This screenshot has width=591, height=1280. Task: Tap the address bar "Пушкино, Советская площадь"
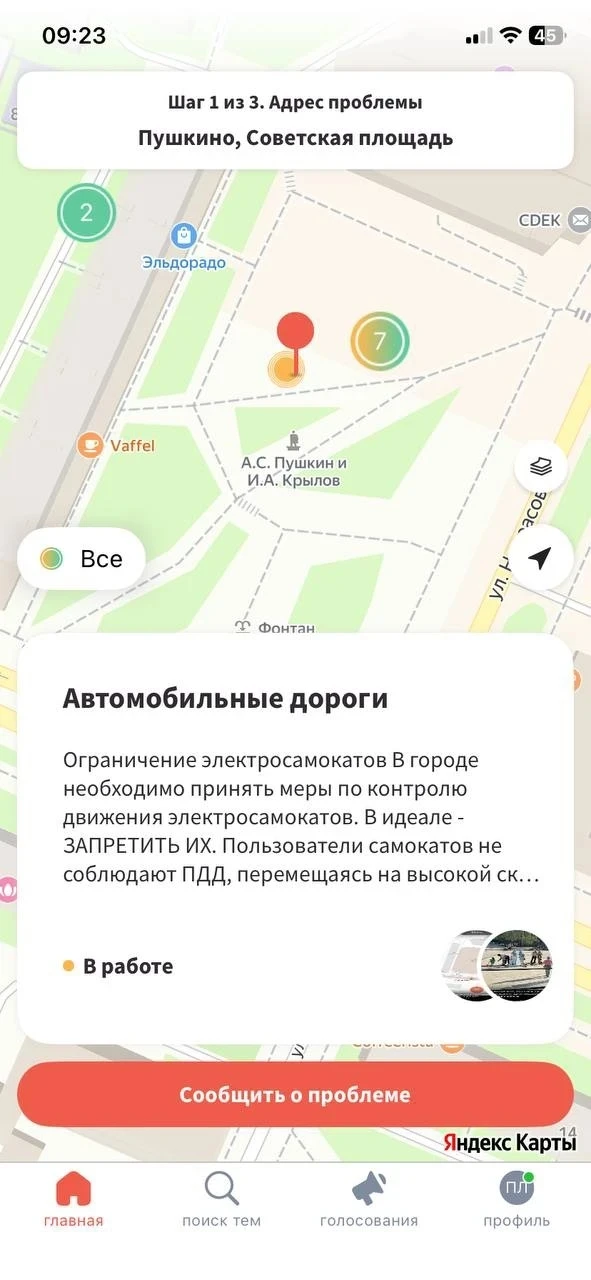coord(295,120)
